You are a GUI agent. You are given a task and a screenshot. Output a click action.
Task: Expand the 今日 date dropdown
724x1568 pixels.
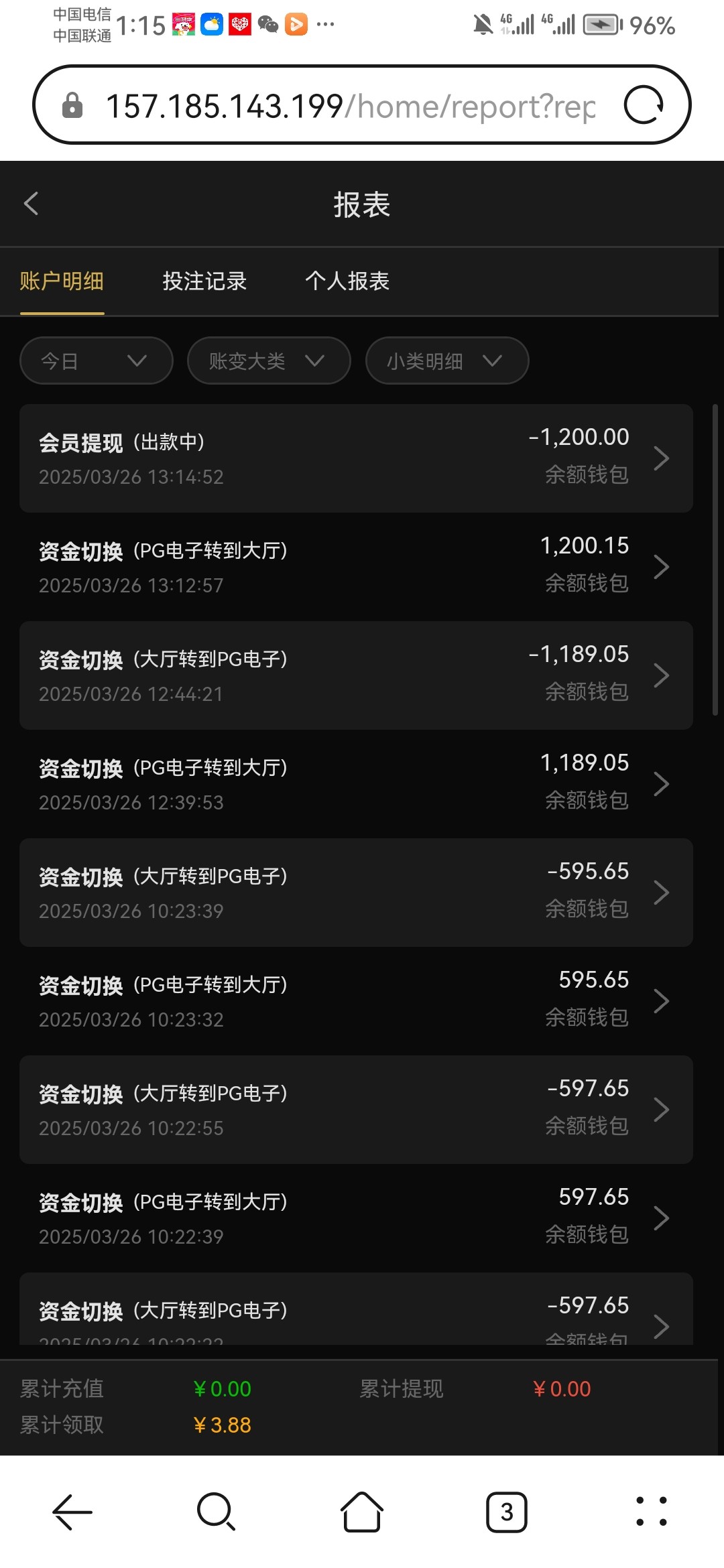click(97, 361)
